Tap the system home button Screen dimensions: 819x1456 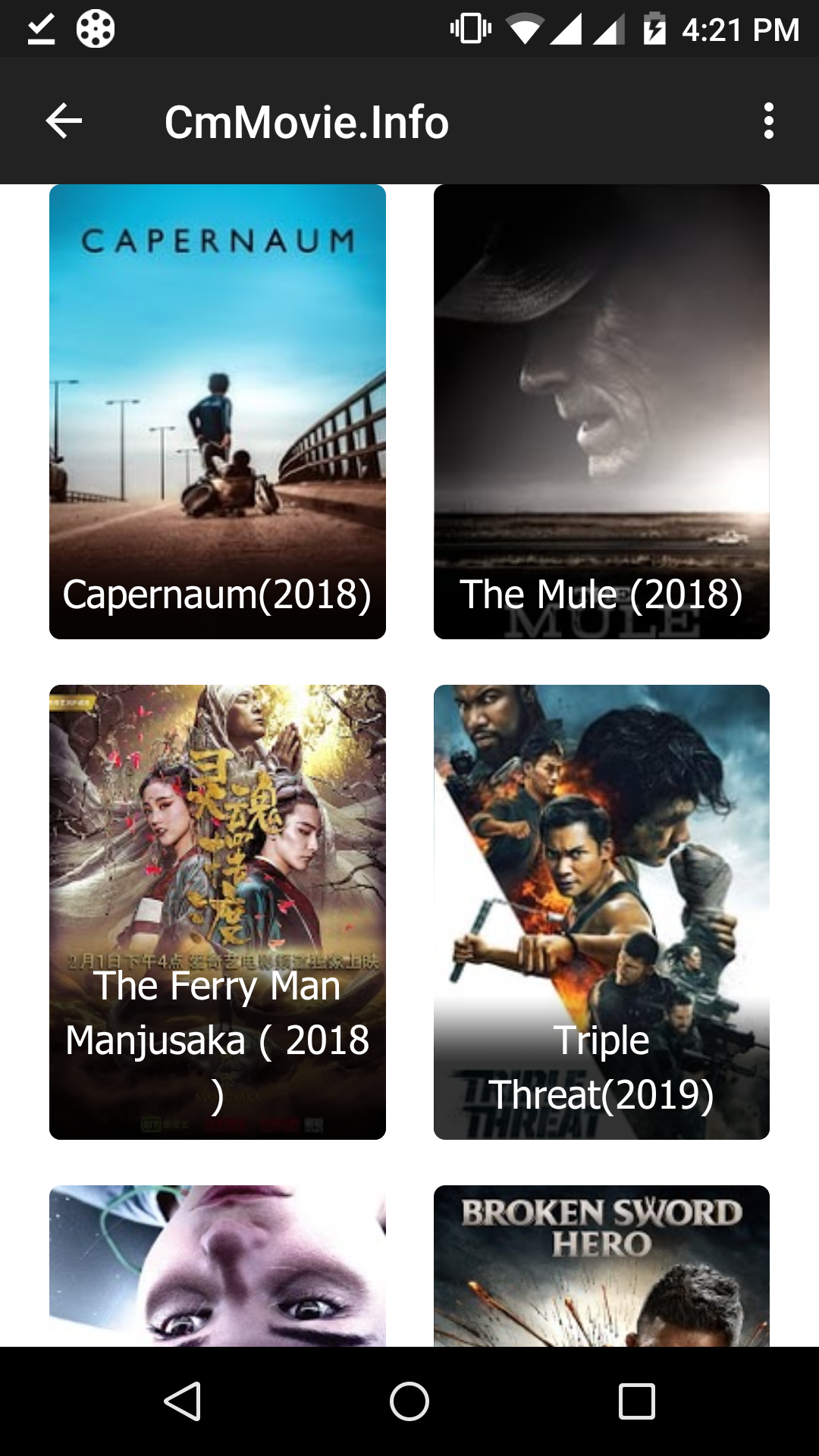tap(409, 1401)
